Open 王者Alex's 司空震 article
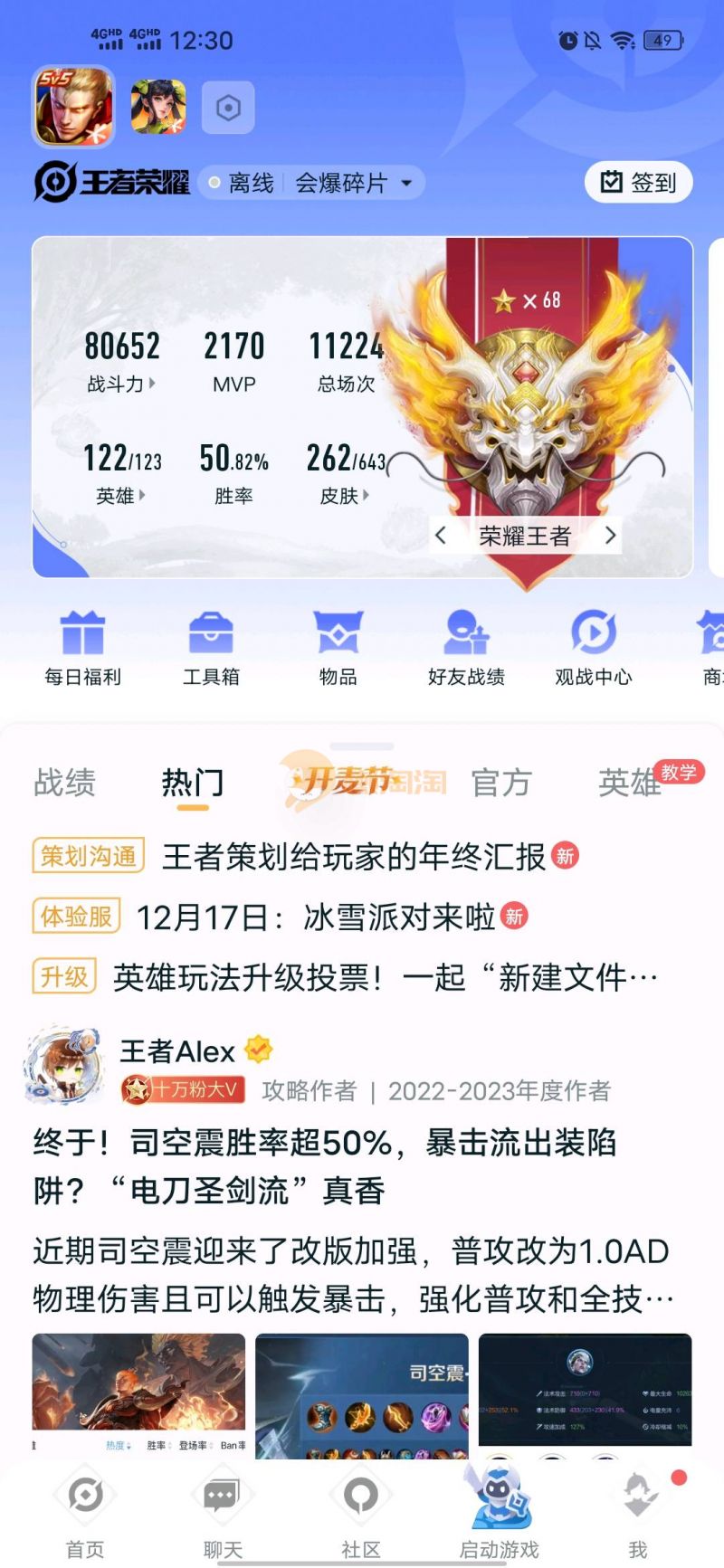The width and height of the screenshot is (724, 1568). point(324,1165)
